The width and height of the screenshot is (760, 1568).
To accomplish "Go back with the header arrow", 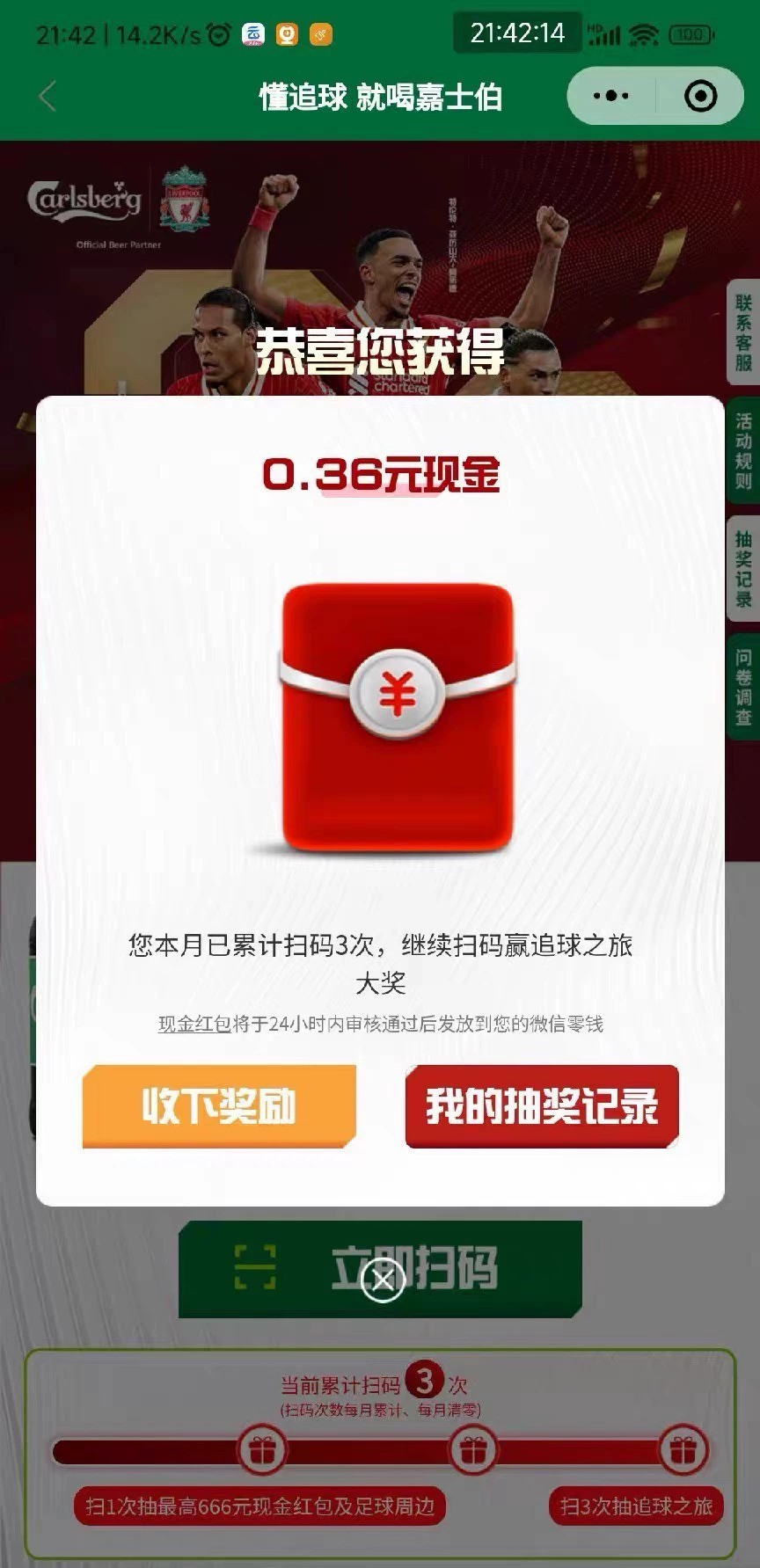I will (x=48, y=96).
